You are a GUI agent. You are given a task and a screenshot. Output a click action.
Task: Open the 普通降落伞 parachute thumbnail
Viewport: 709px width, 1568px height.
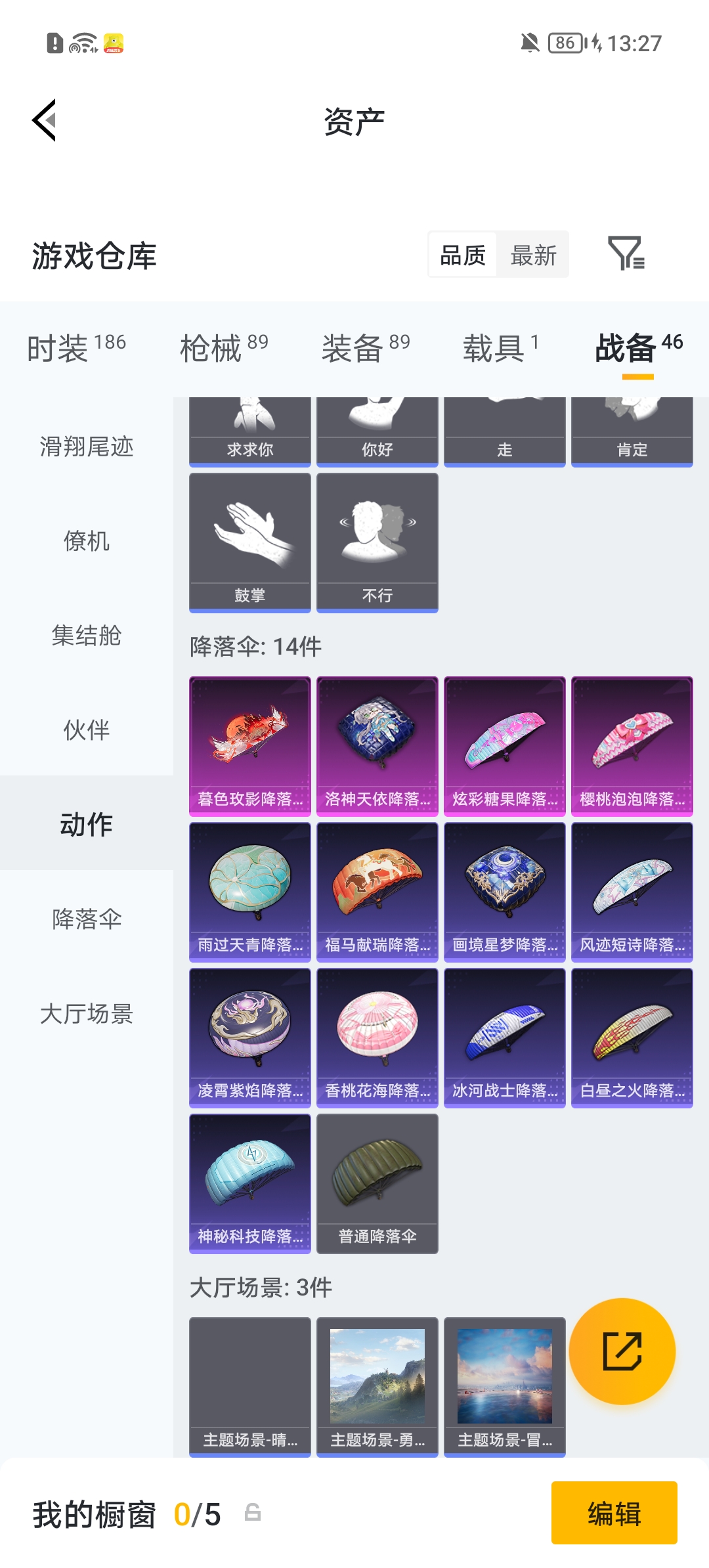376,1182
